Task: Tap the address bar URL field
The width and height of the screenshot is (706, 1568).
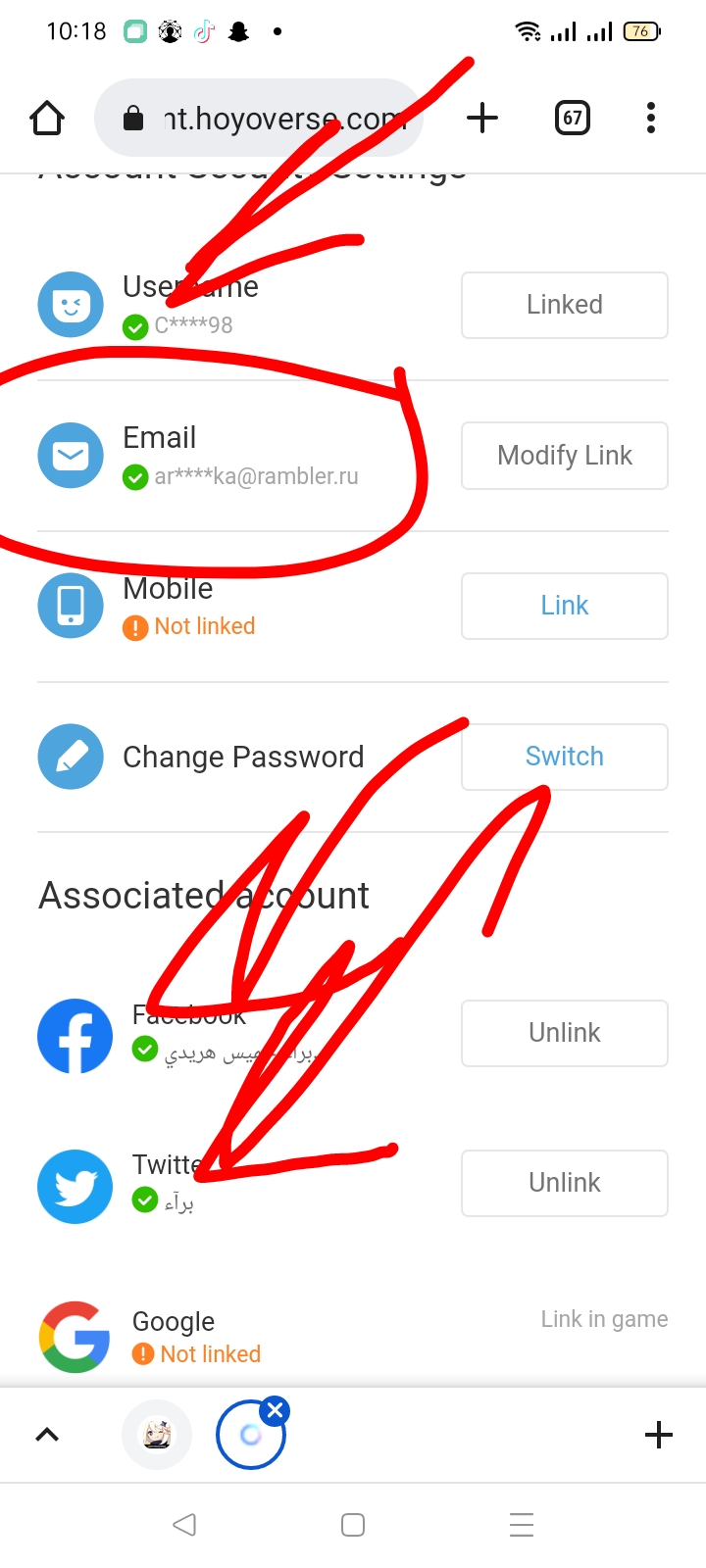Action: pyautogui.click(x=284, y=118)
